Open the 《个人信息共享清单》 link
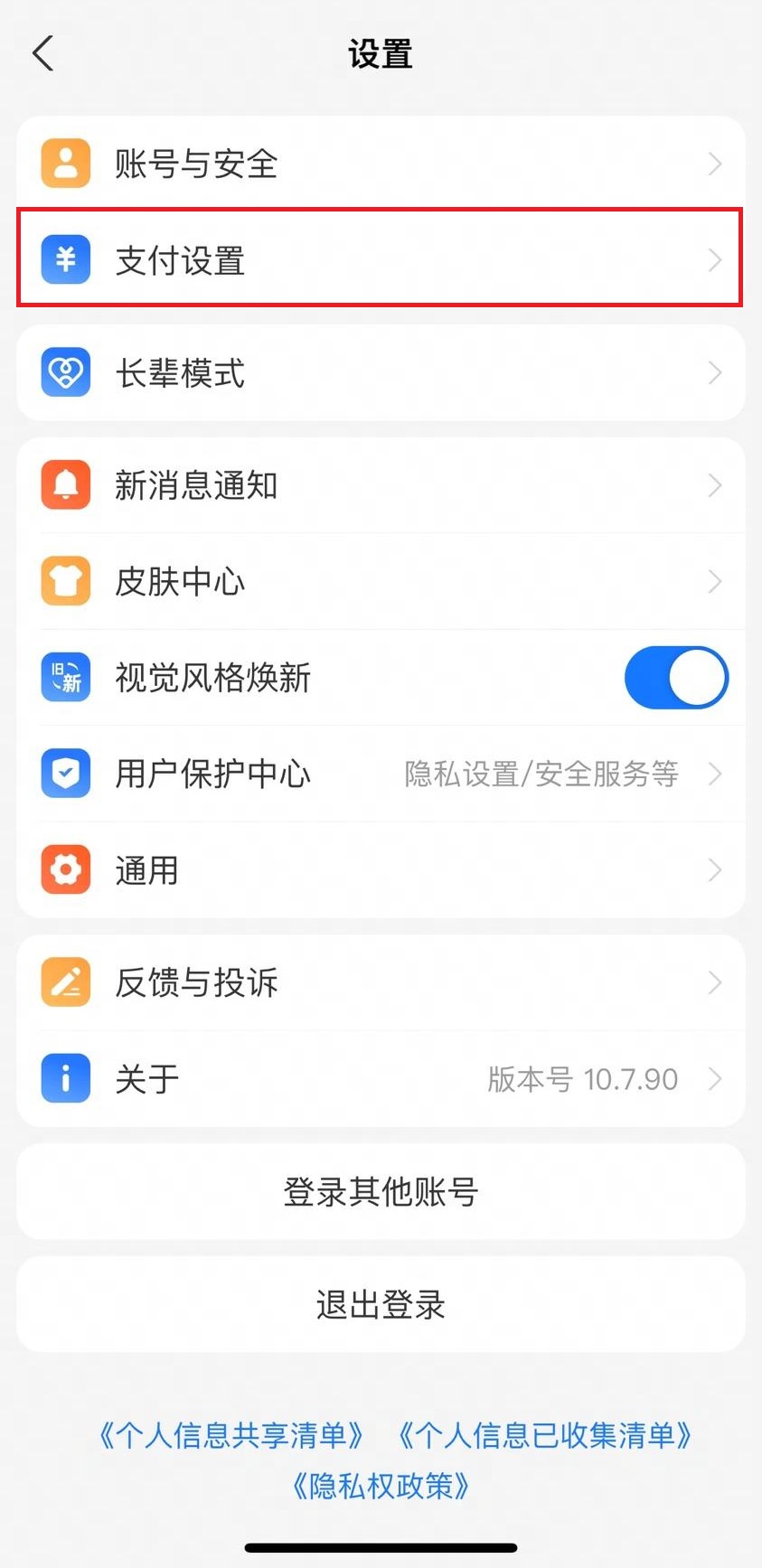The width and height of the screenshot is (762, 1568). [231, 1435]
